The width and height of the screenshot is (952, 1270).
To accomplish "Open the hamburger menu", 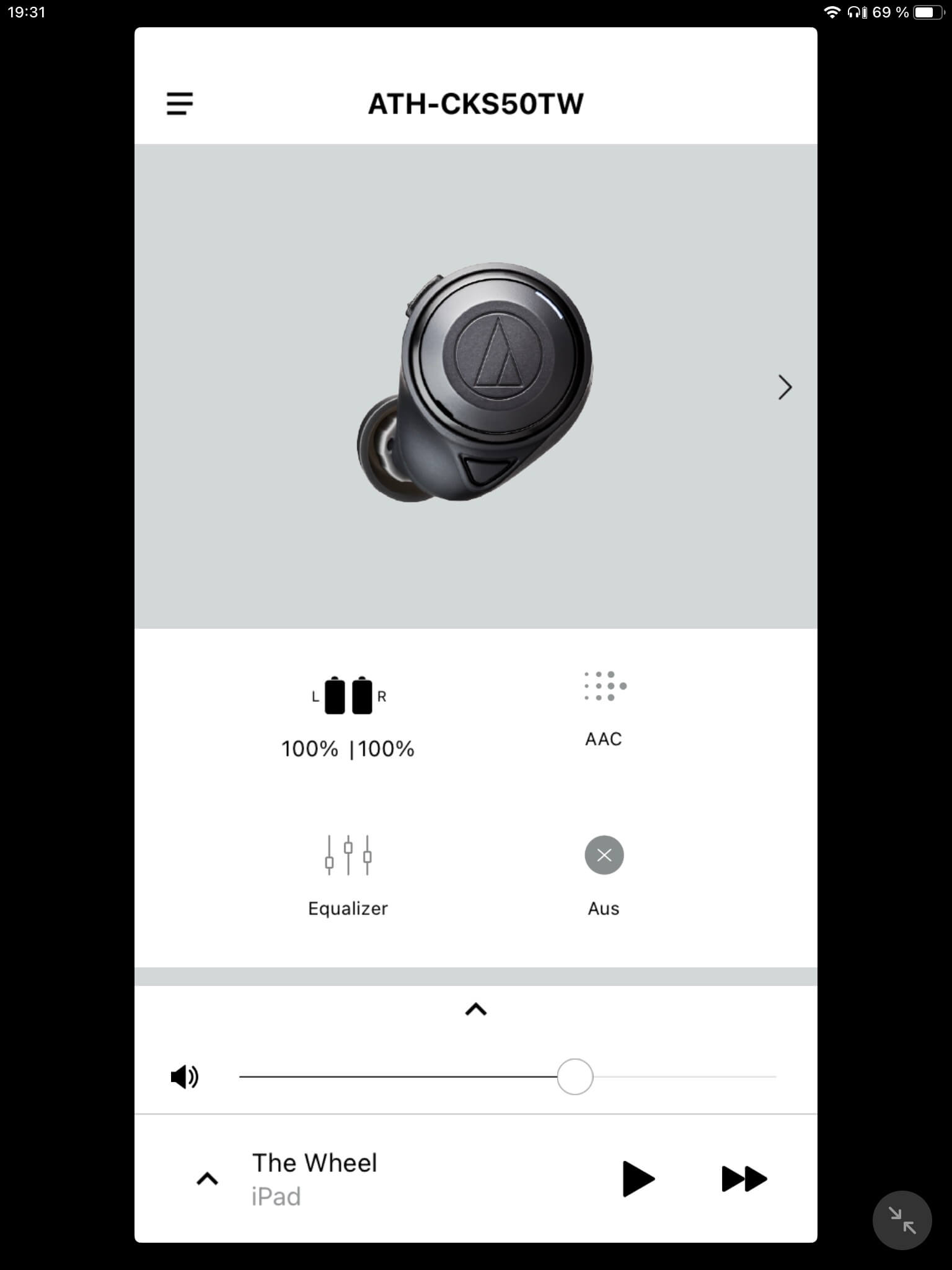I will 180,104.
